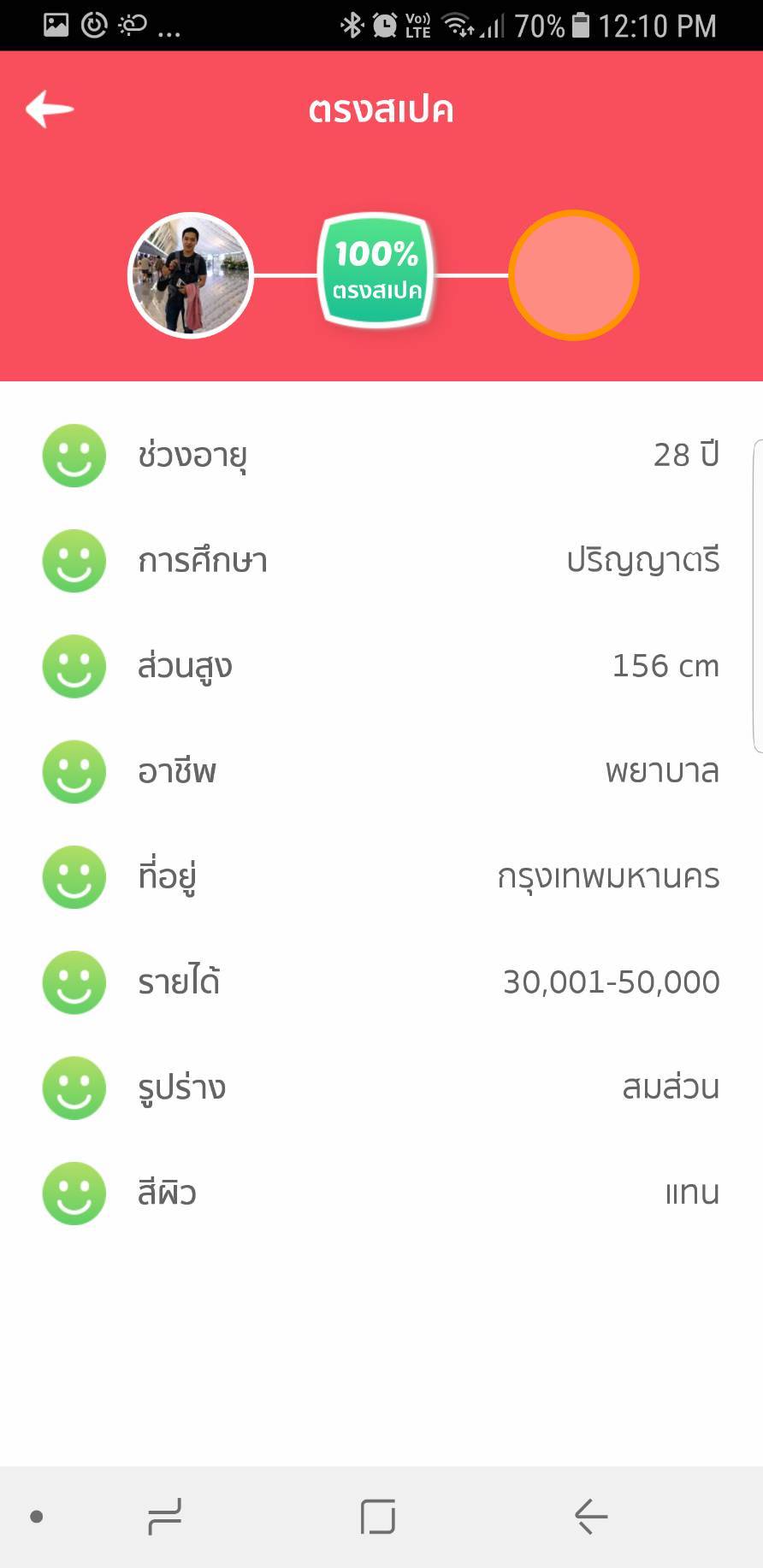Viewport: 763px width, 1568px height.
Task: Open recent apps from navigation bar
Action: point(164,1517)
